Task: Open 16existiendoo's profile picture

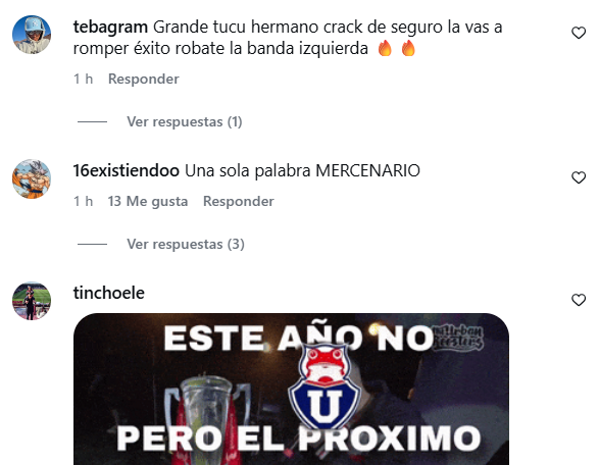Action: pyautogui.click(x=31, y=179)
